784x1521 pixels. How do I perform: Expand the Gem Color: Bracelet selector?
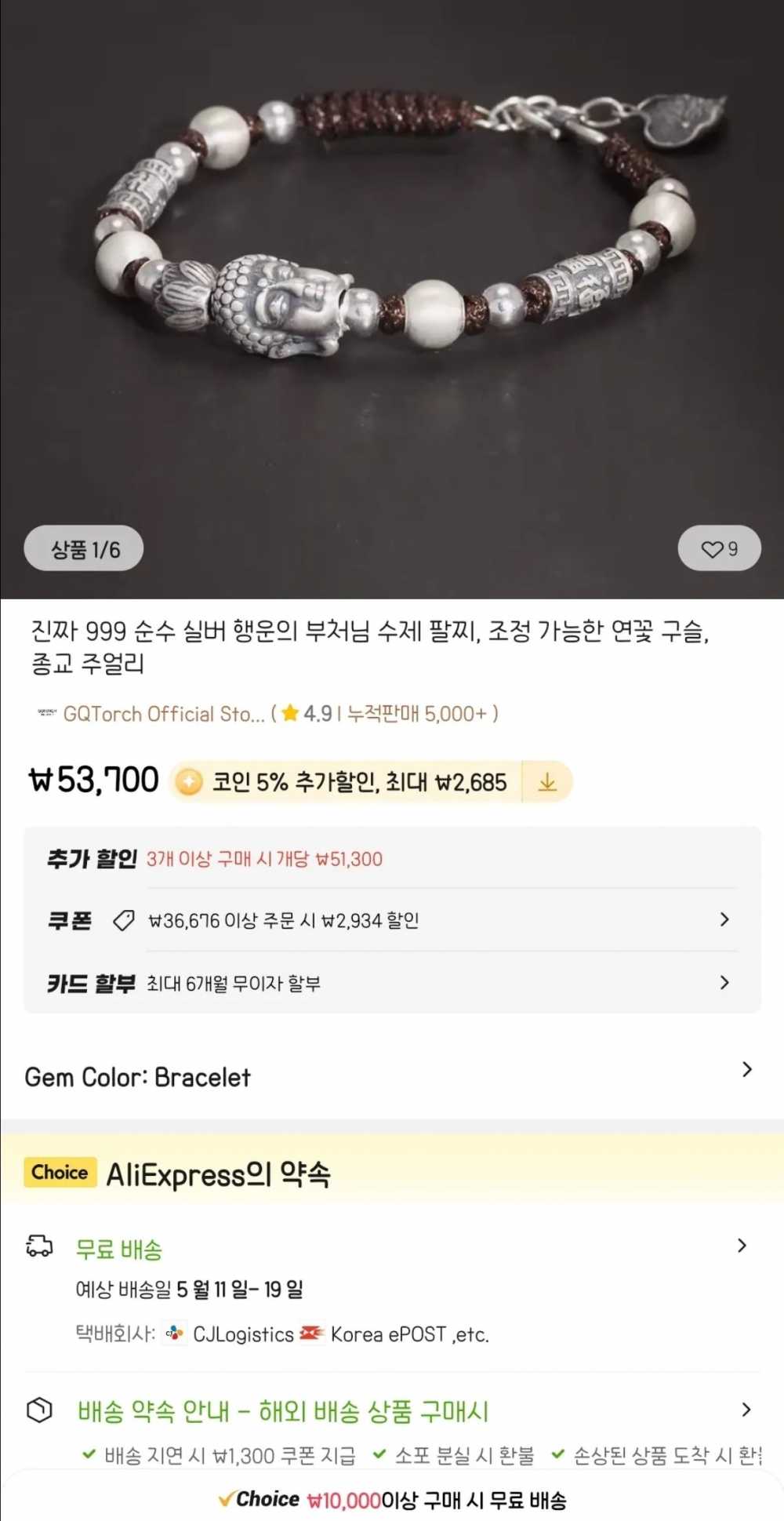[392, 1076]
